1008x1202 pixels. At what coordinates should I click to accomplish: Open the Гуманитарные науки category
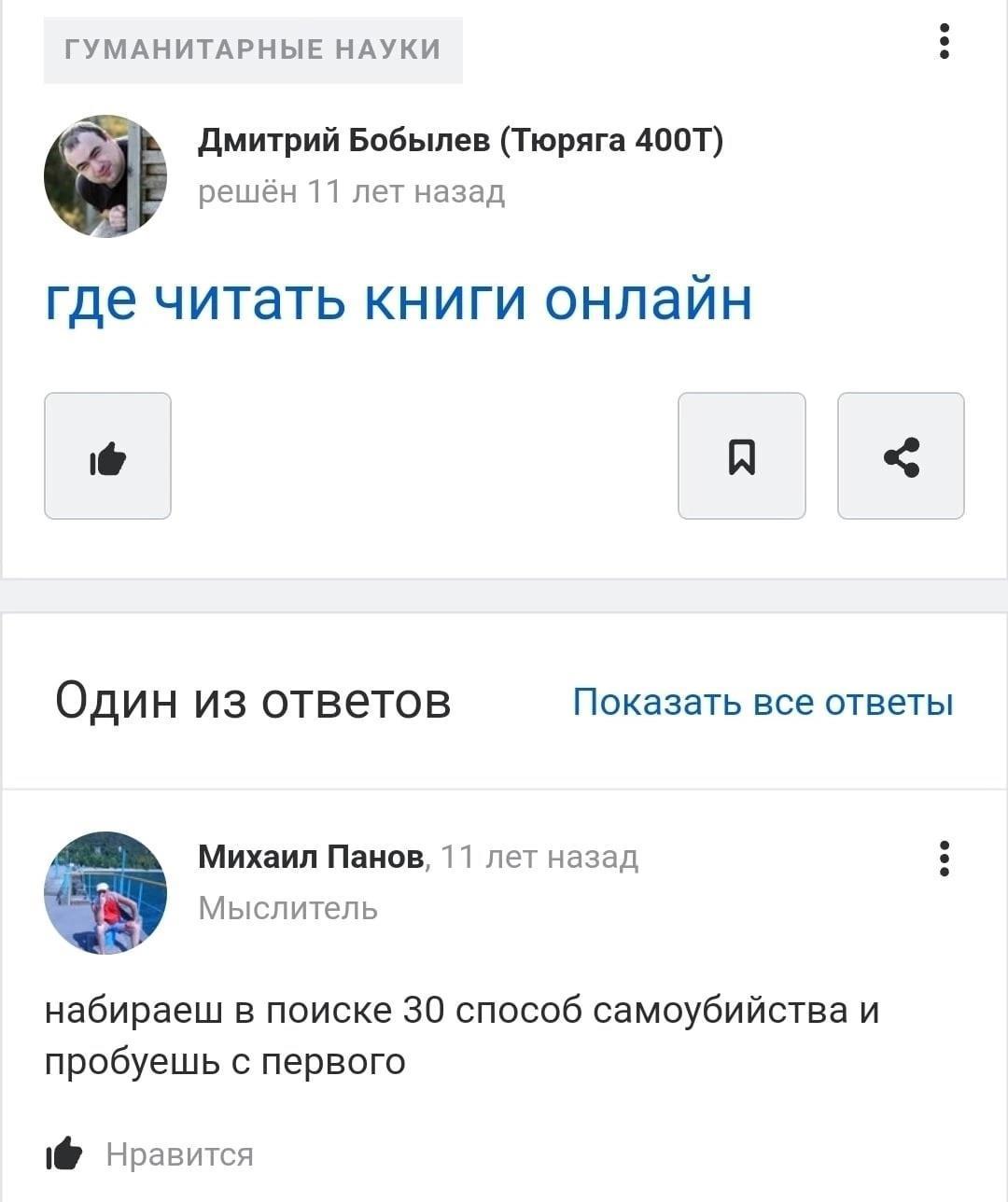[x=253, y=50]
